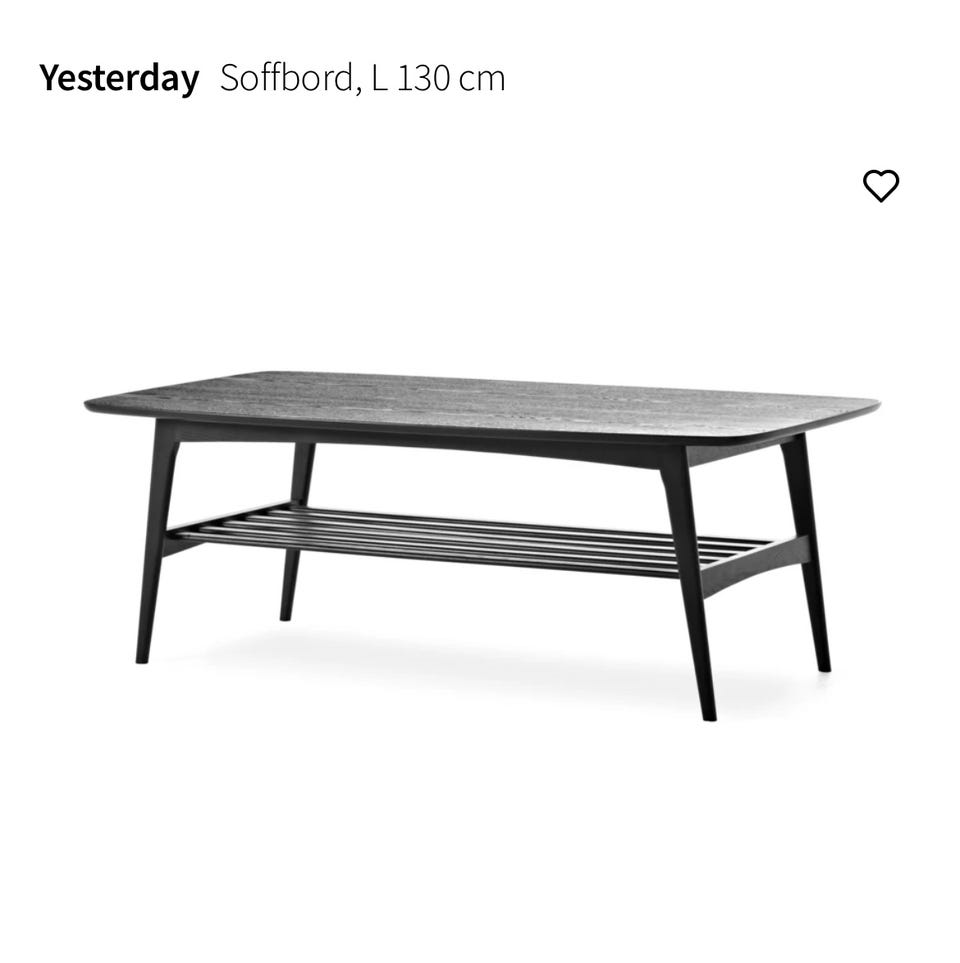Add Yesterday Soffbord to favorites with the heart

pyautogui.click(x=880, y=186)
